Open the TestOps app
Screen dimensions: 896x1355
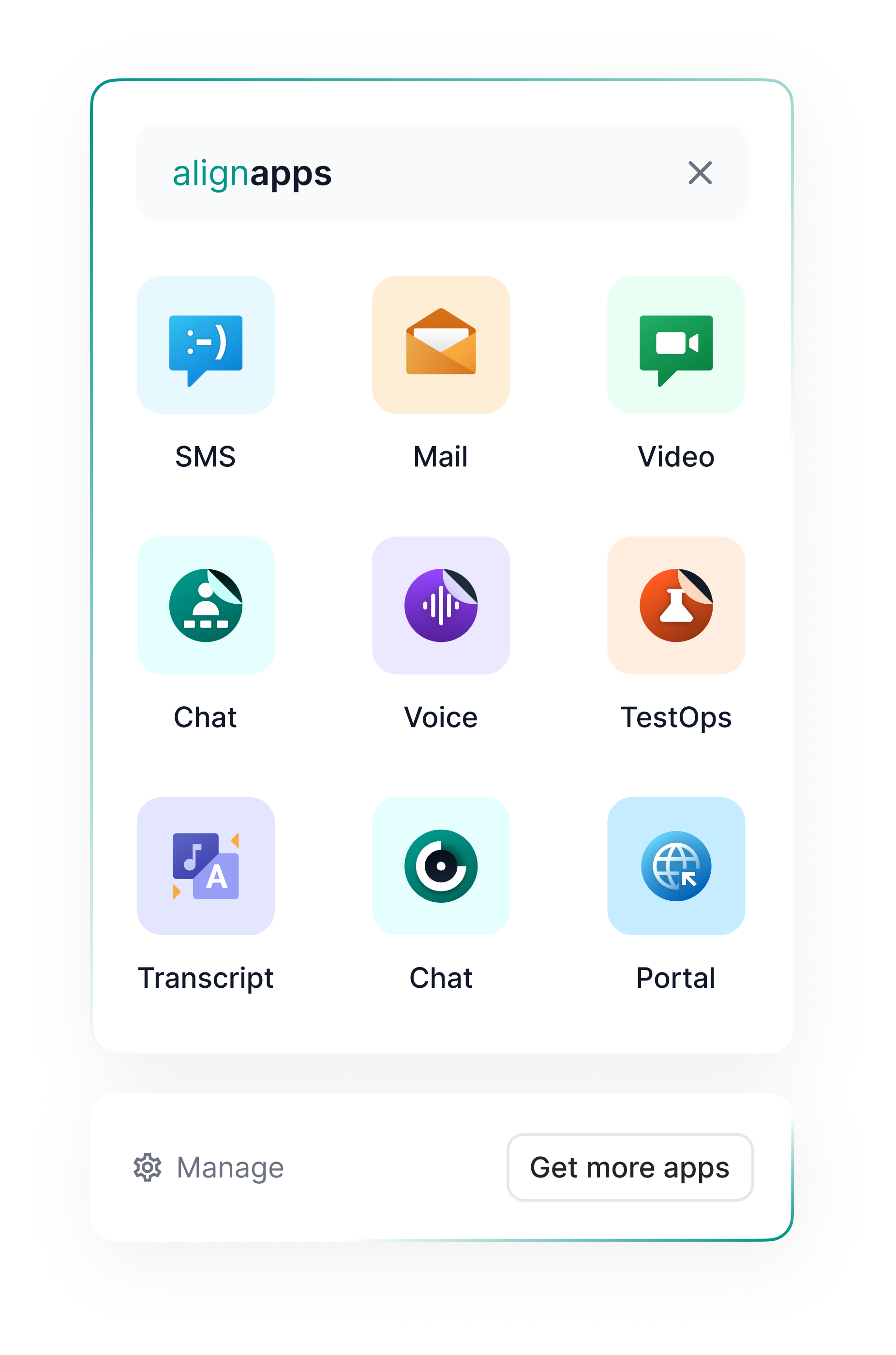[675, 606]
